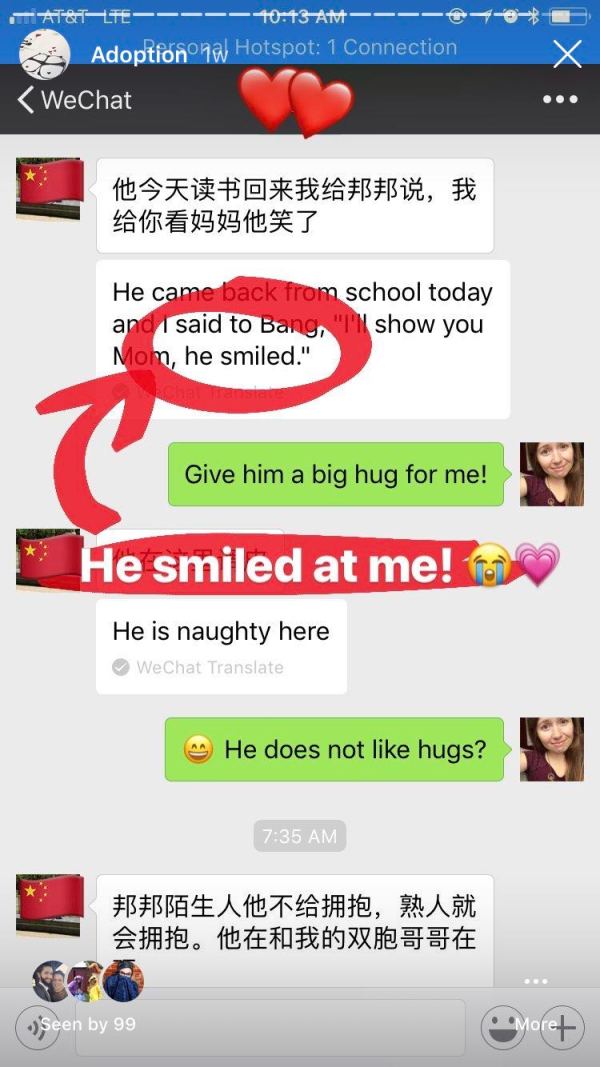Open the Adoption story author's profile
Viewport: 600px width, 1067px height.
pos(45,53)
